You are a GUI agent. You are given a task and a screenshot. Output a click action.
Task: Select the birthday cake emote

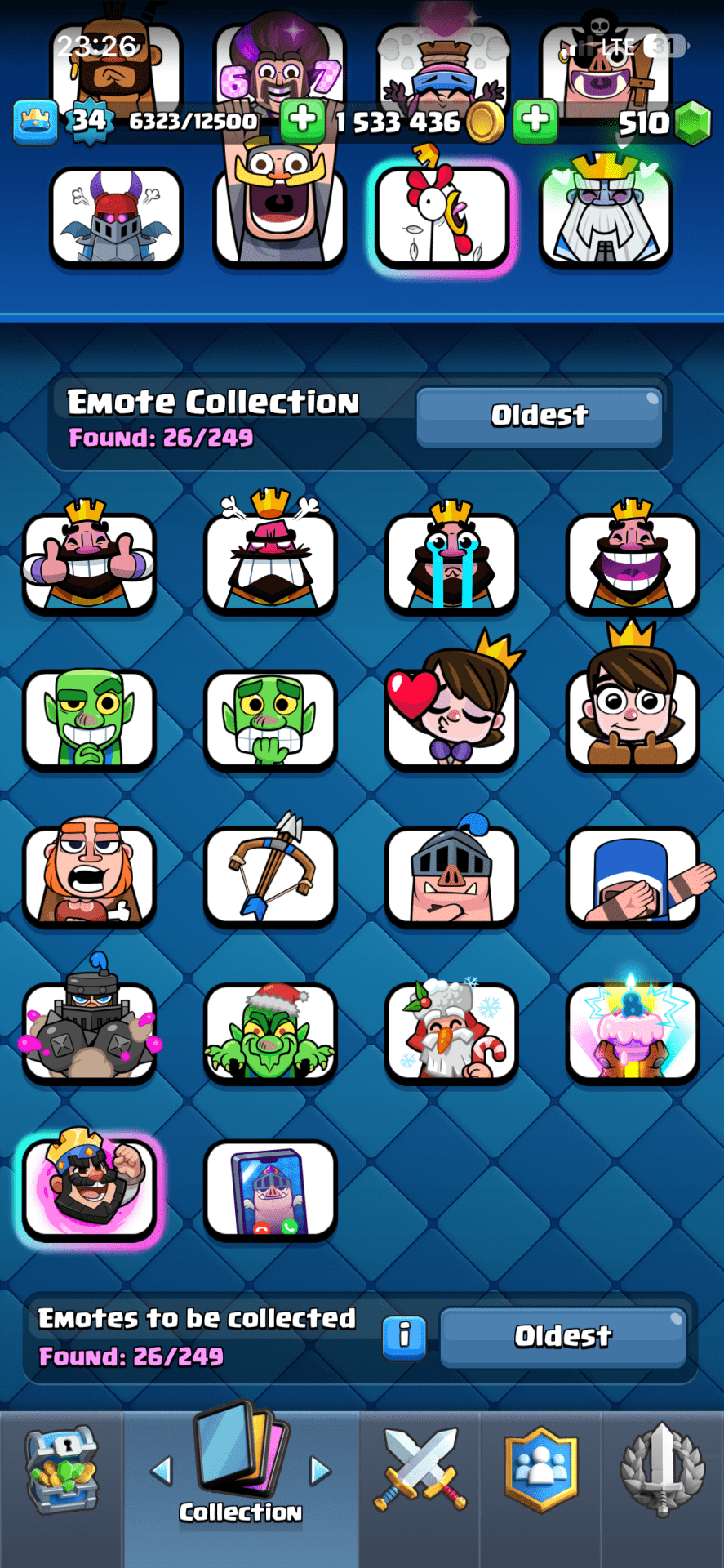point(633,1032)
